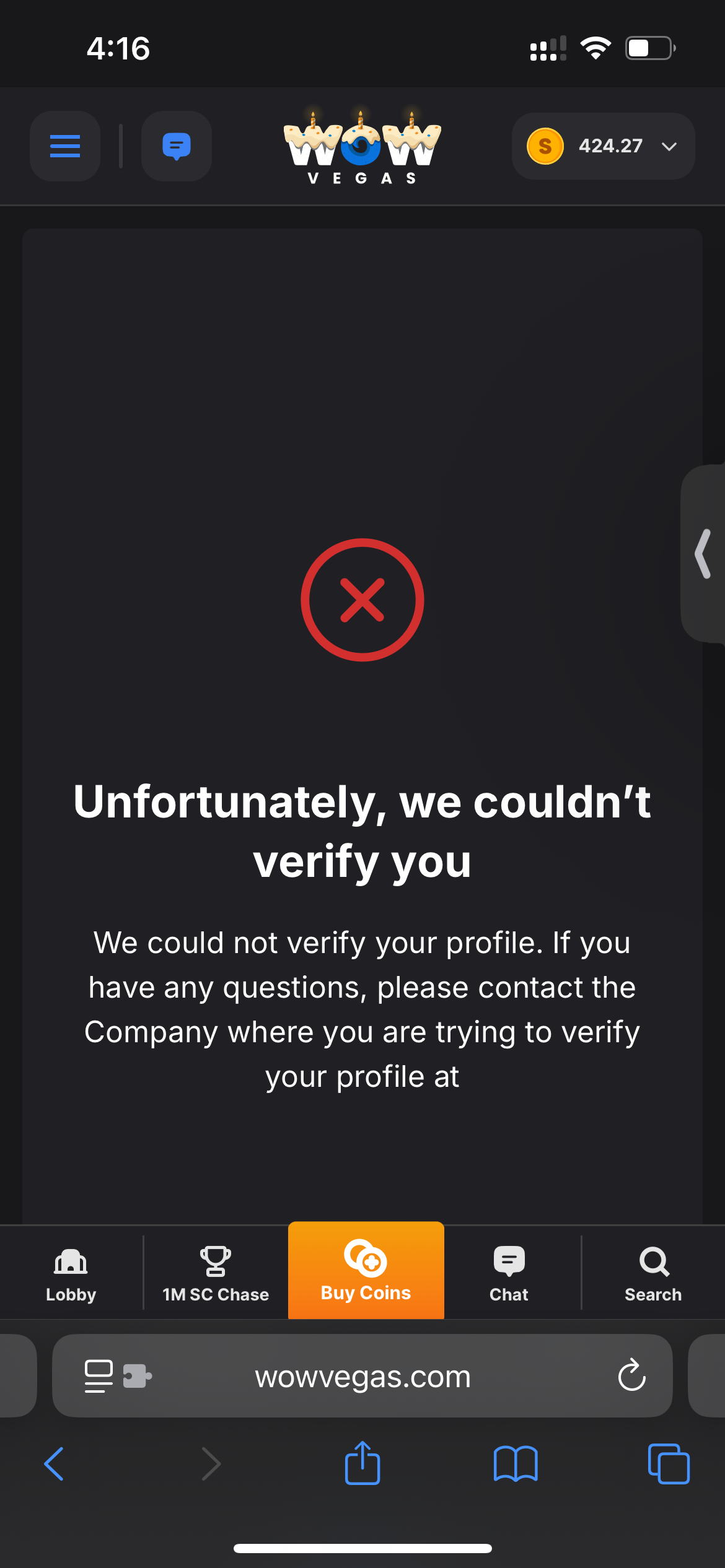
Task: Reload the wowvegas.com page
Action: [x=632, y=1376]
